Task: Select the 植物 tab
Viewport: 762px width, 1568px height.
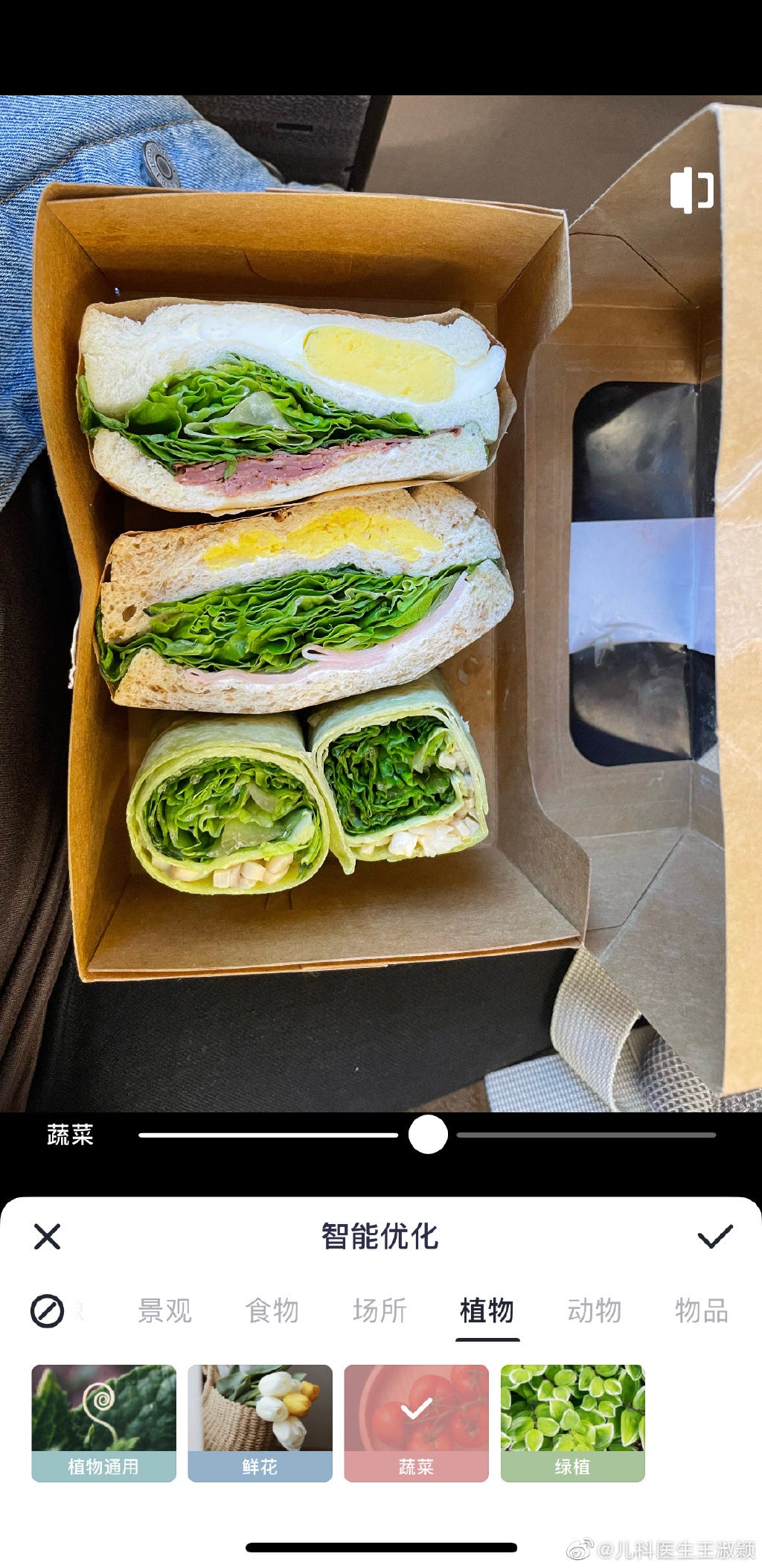Action: 487,1310
